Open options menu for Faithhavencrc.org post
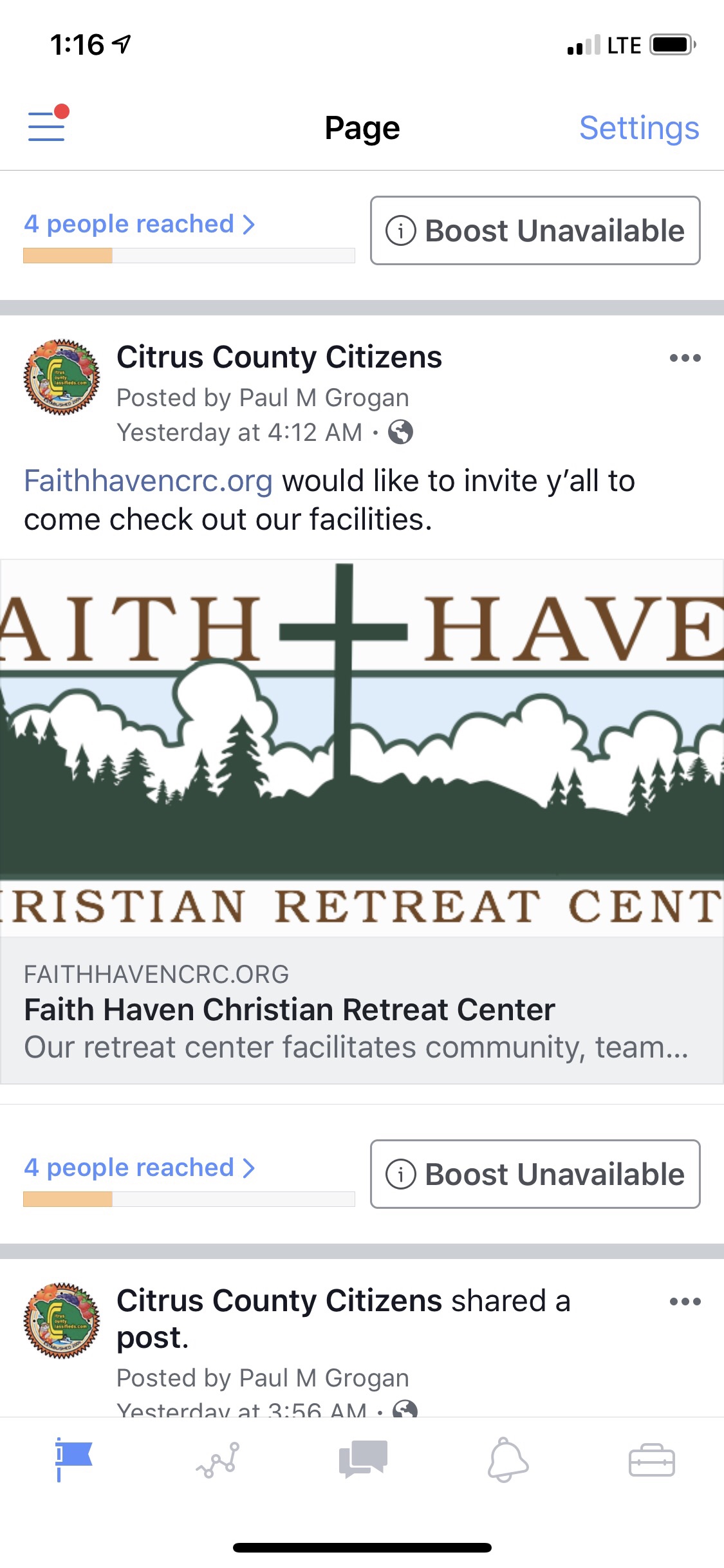 [x=685, y=358]
